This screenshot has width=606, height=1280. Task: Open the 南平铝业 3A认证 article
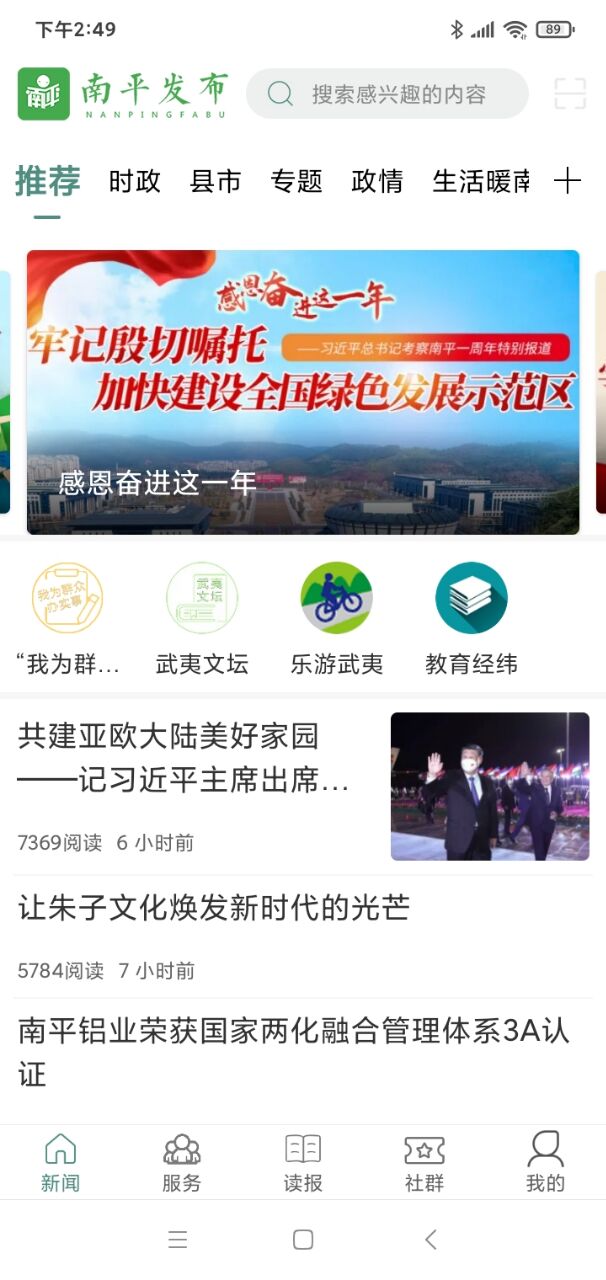294,1052
